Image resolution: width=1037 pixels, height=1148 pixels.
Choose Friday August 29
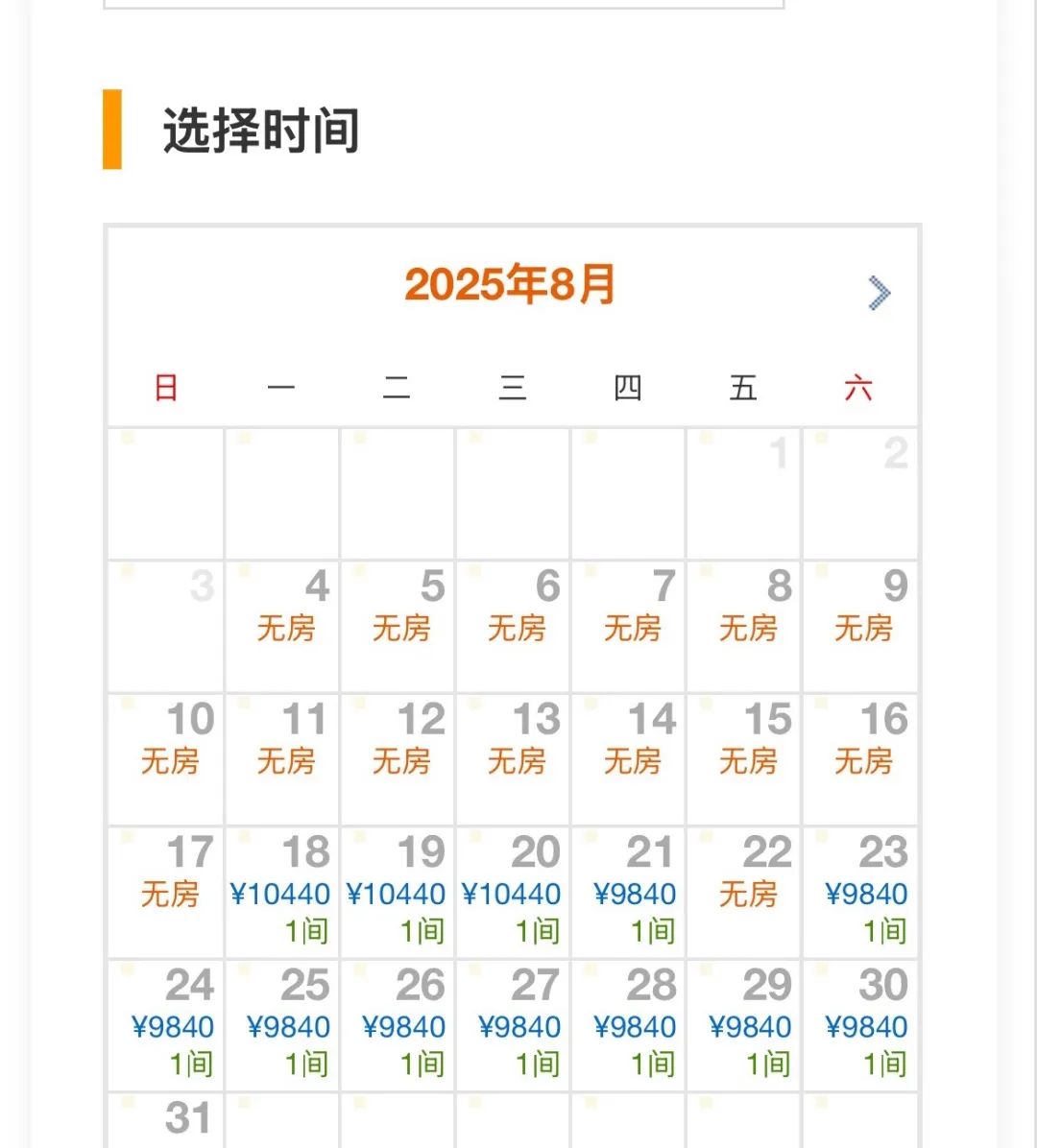(743, 1024)
